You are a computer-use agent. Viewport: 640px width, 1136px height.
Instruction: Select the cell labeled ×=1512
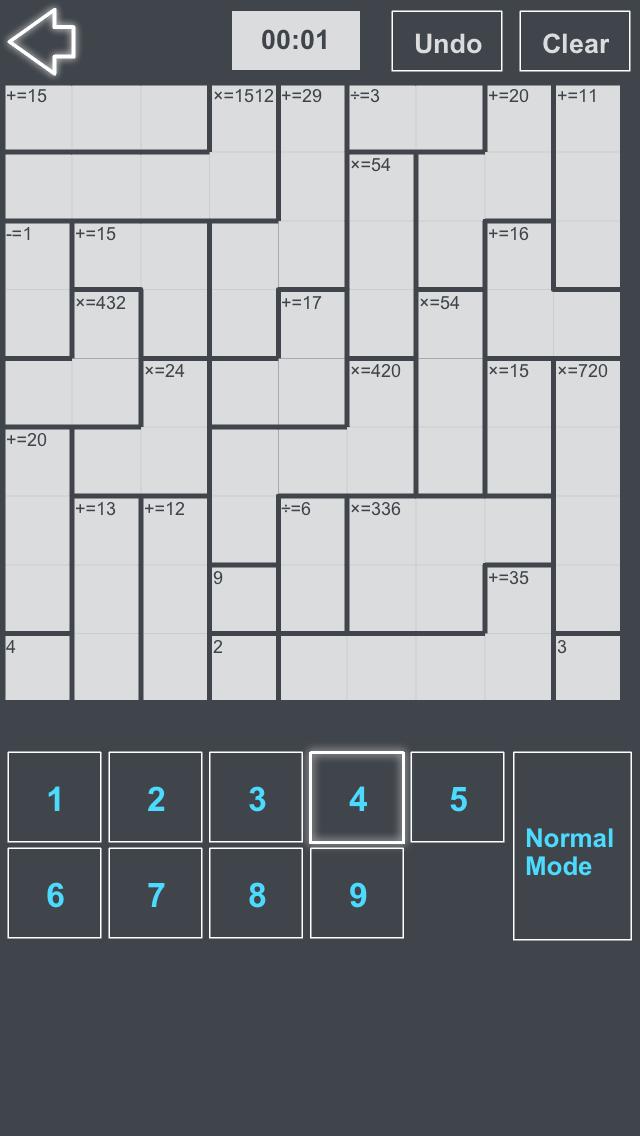pyautogui.click(x=243, y=118)
